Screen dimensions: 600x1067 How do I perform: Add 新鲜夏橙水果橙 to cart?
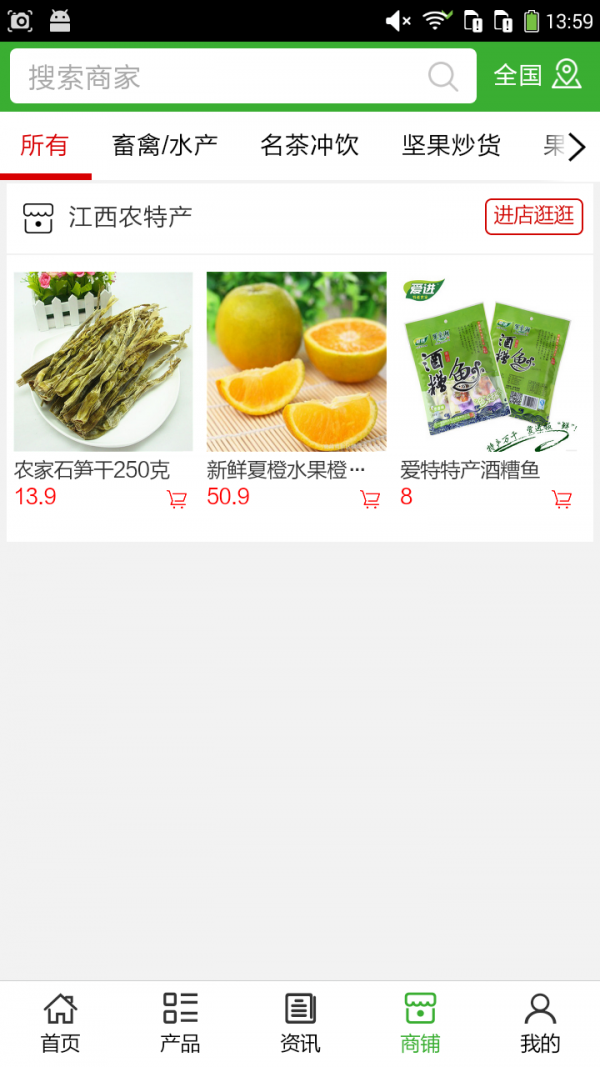coord(370,499)
